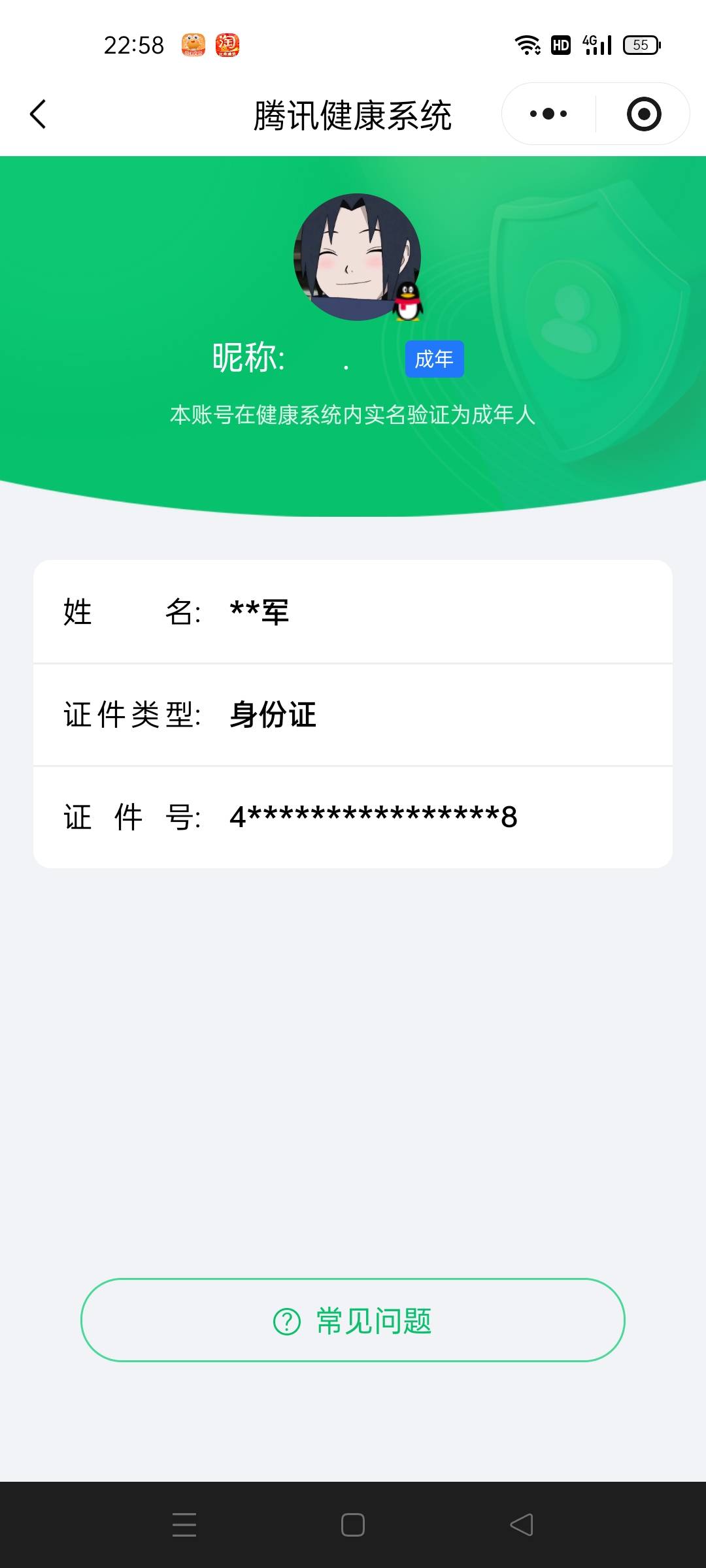Select the 姓名 row showing **军

click(353, 612)
